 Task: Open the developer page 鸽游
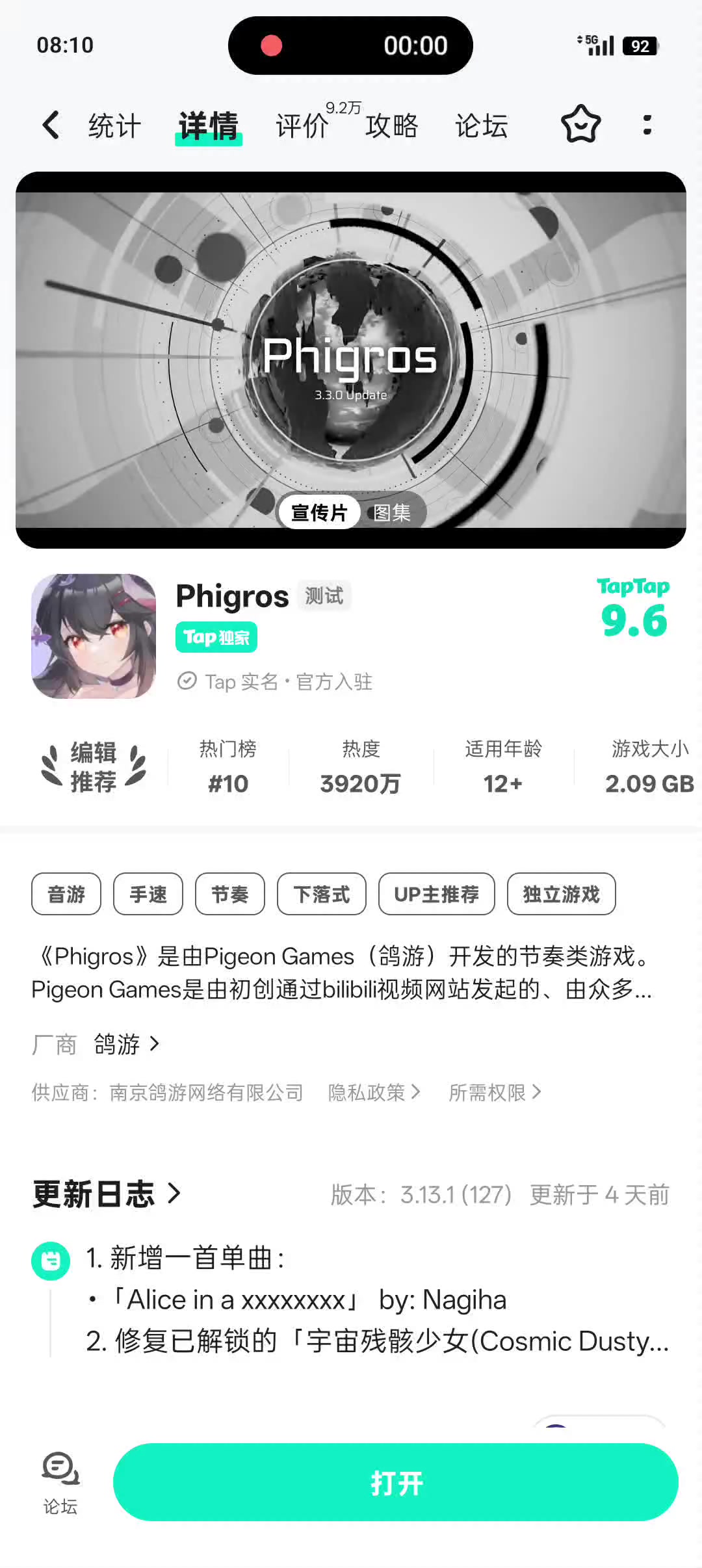(x=126, y=1044)
